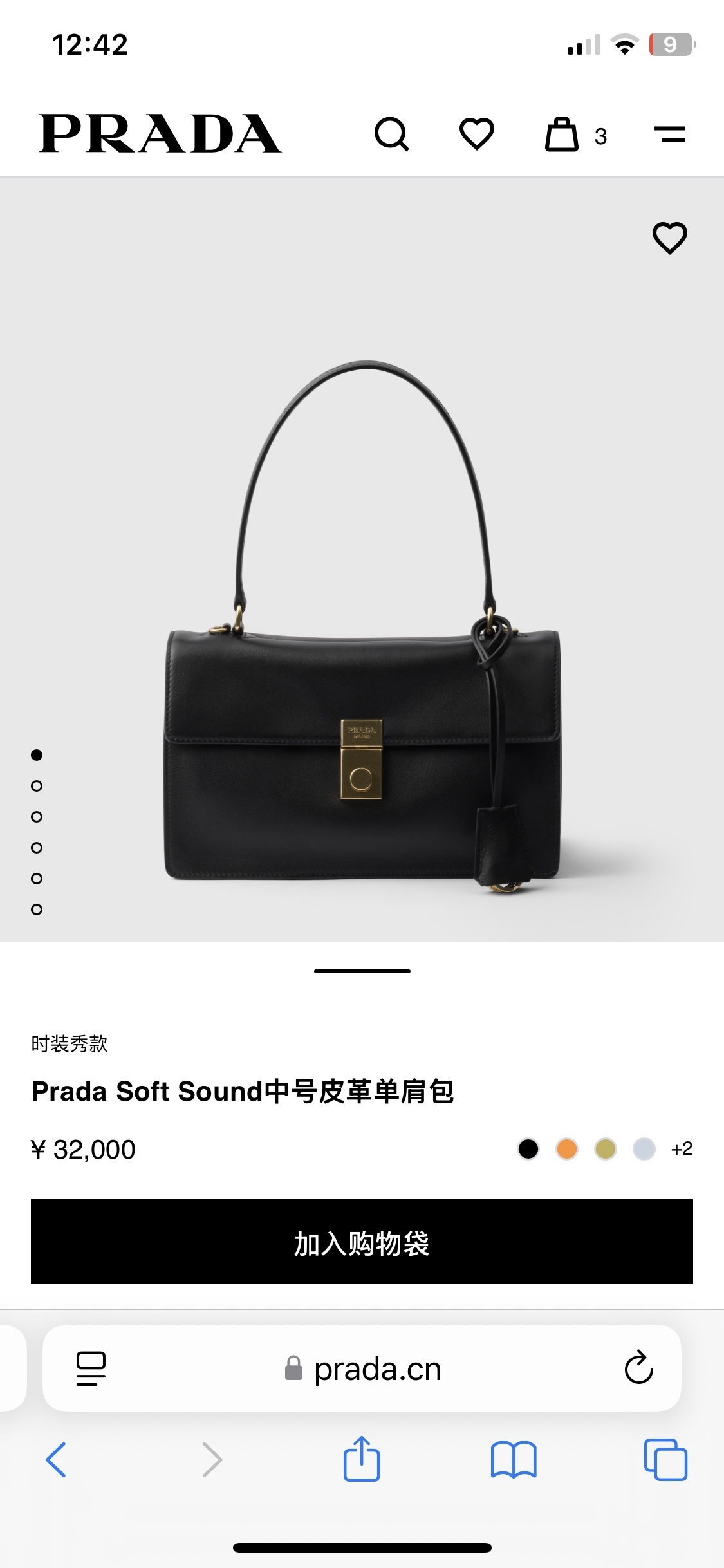Select the orange color swatch

point(567,1149)
